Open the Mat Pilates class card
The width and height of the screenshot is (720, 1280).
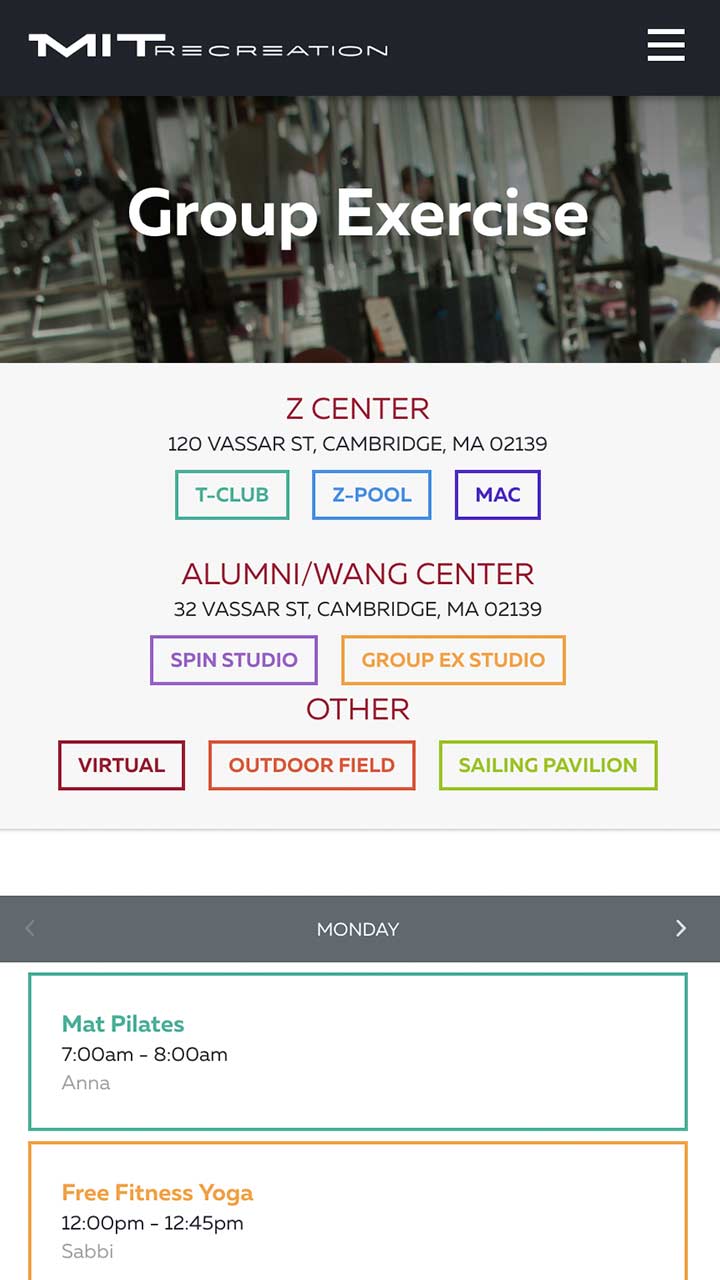pos(358,1052)
